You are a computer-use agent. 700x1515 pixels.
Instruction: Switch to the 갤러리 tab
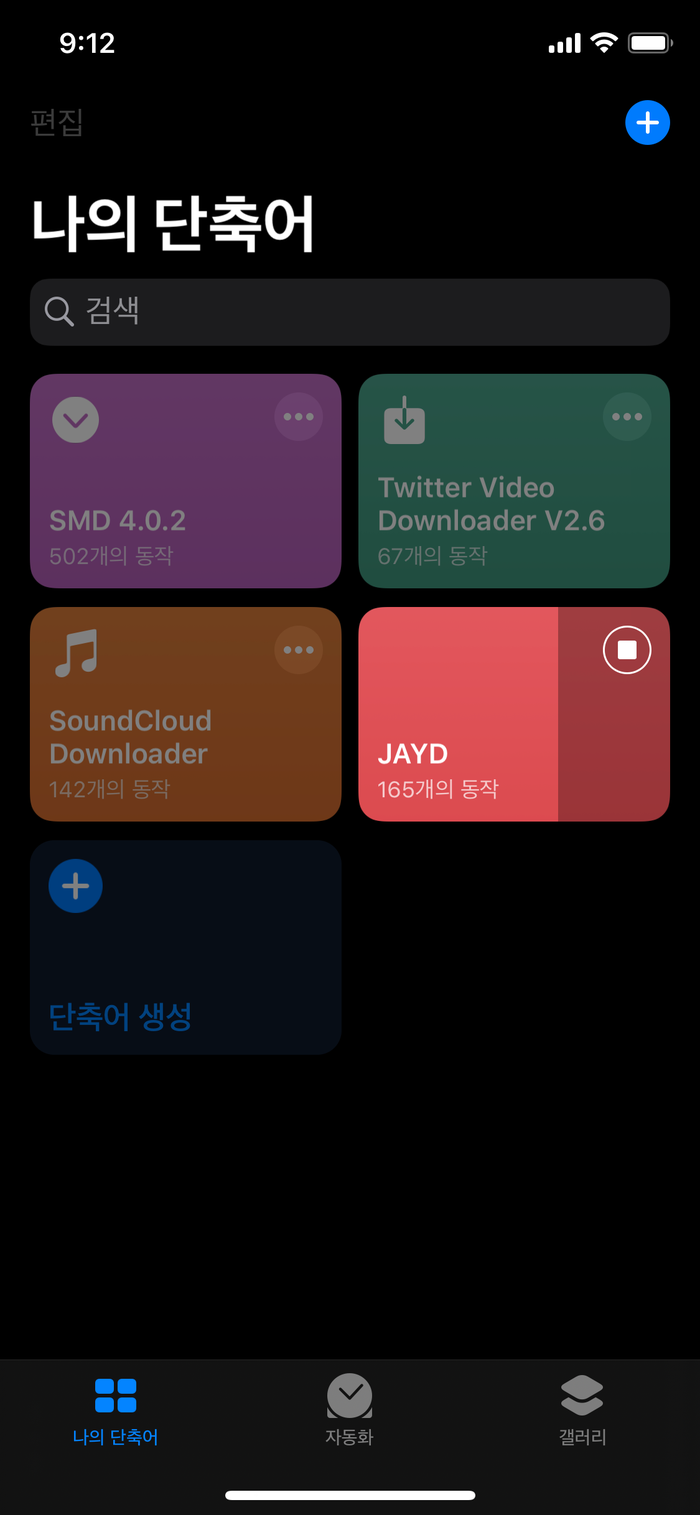(582, 1410)
